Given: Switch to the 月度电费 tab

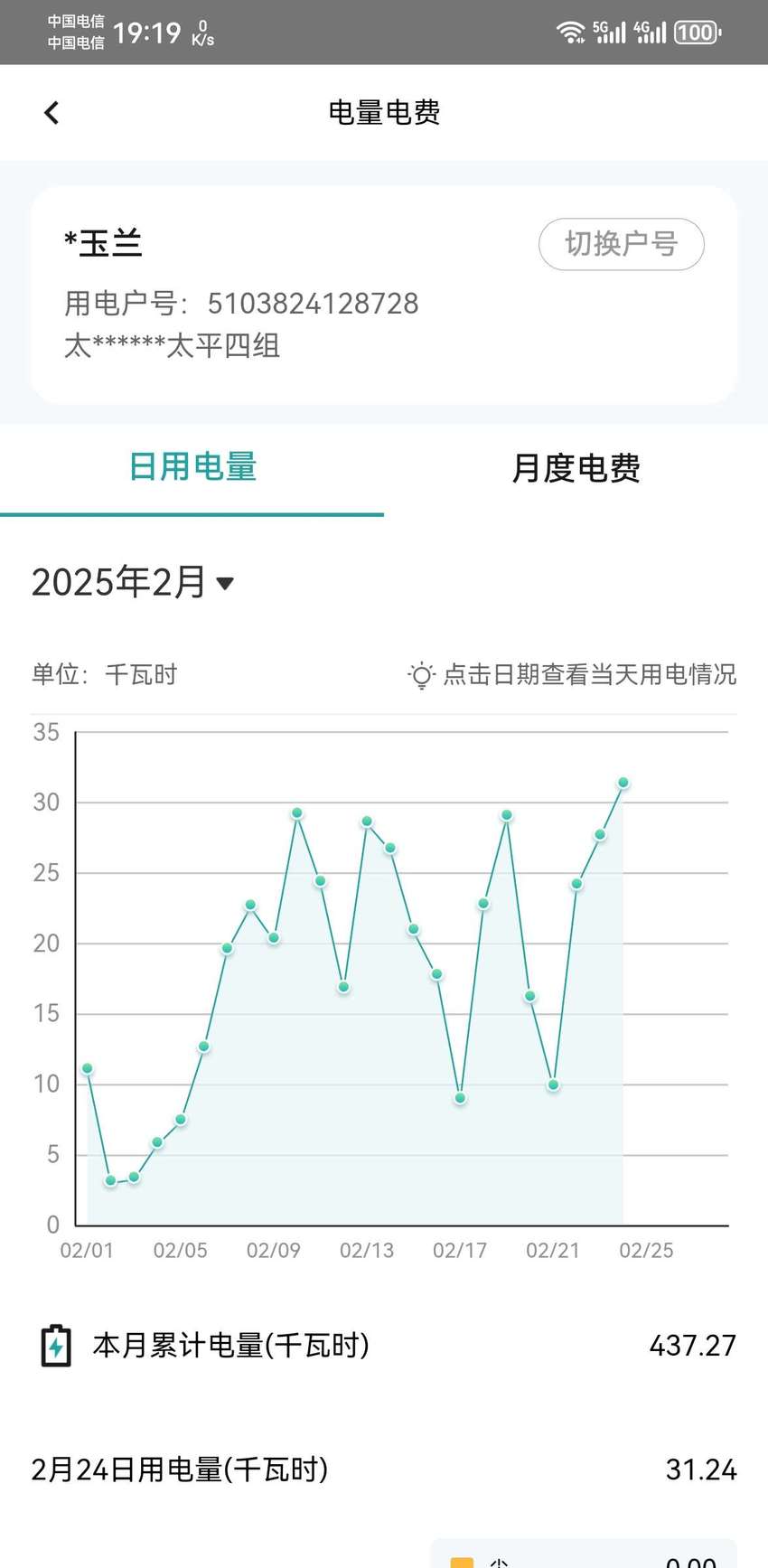Looking at the screenshot, I should coord(576,468).
